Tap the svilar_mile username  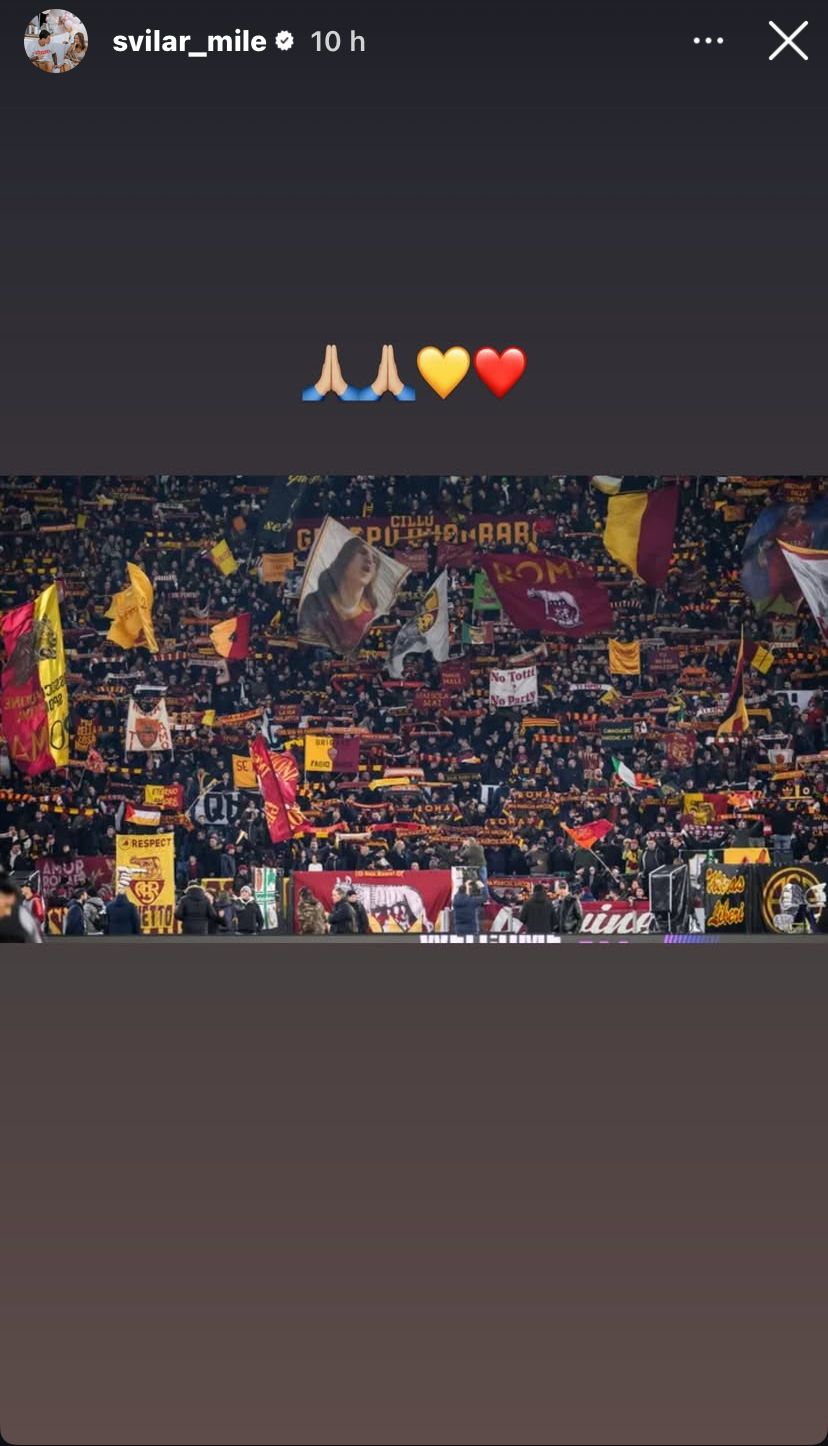pyautogui.click(x=189, y=41)
